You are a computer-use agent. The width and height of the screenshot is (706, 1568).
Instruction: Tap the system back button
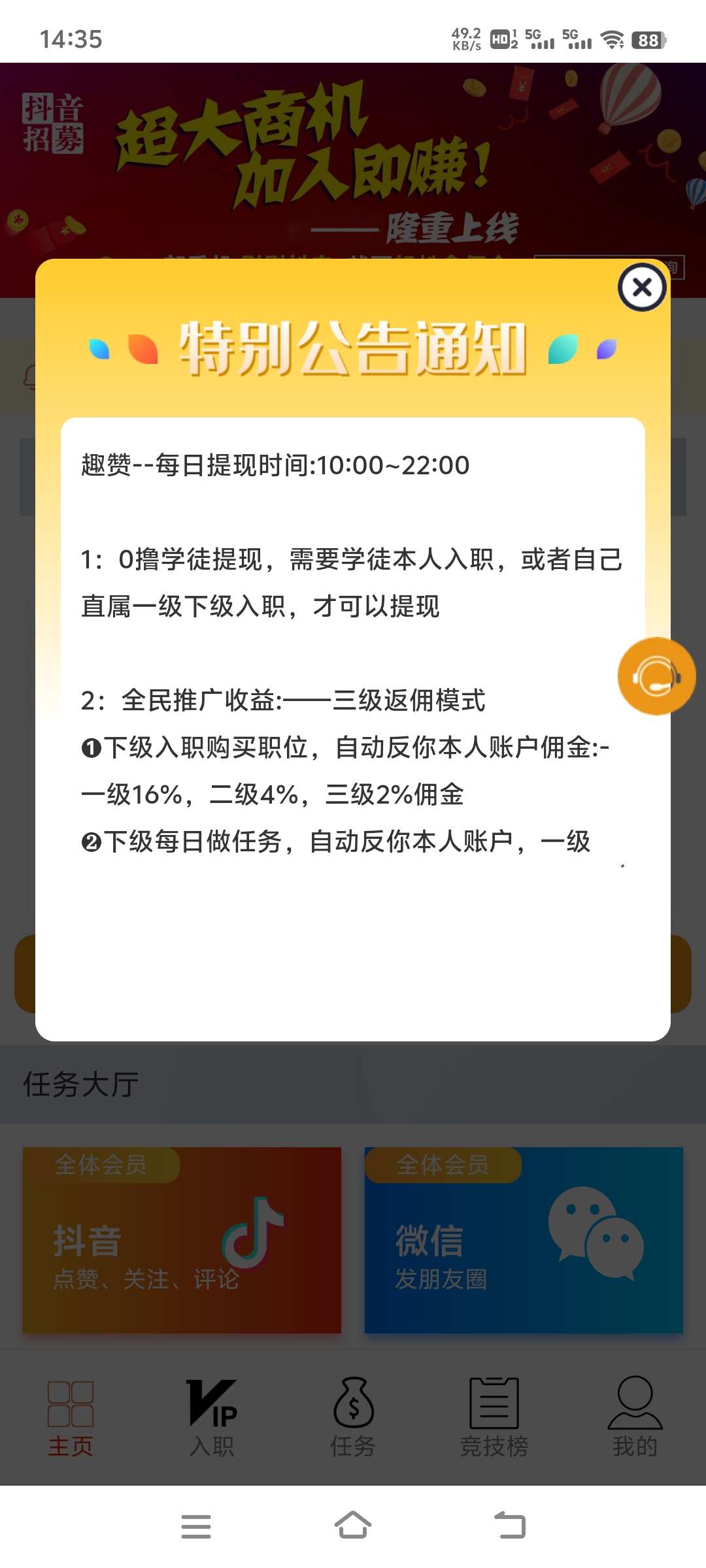tap(510, 1526)
